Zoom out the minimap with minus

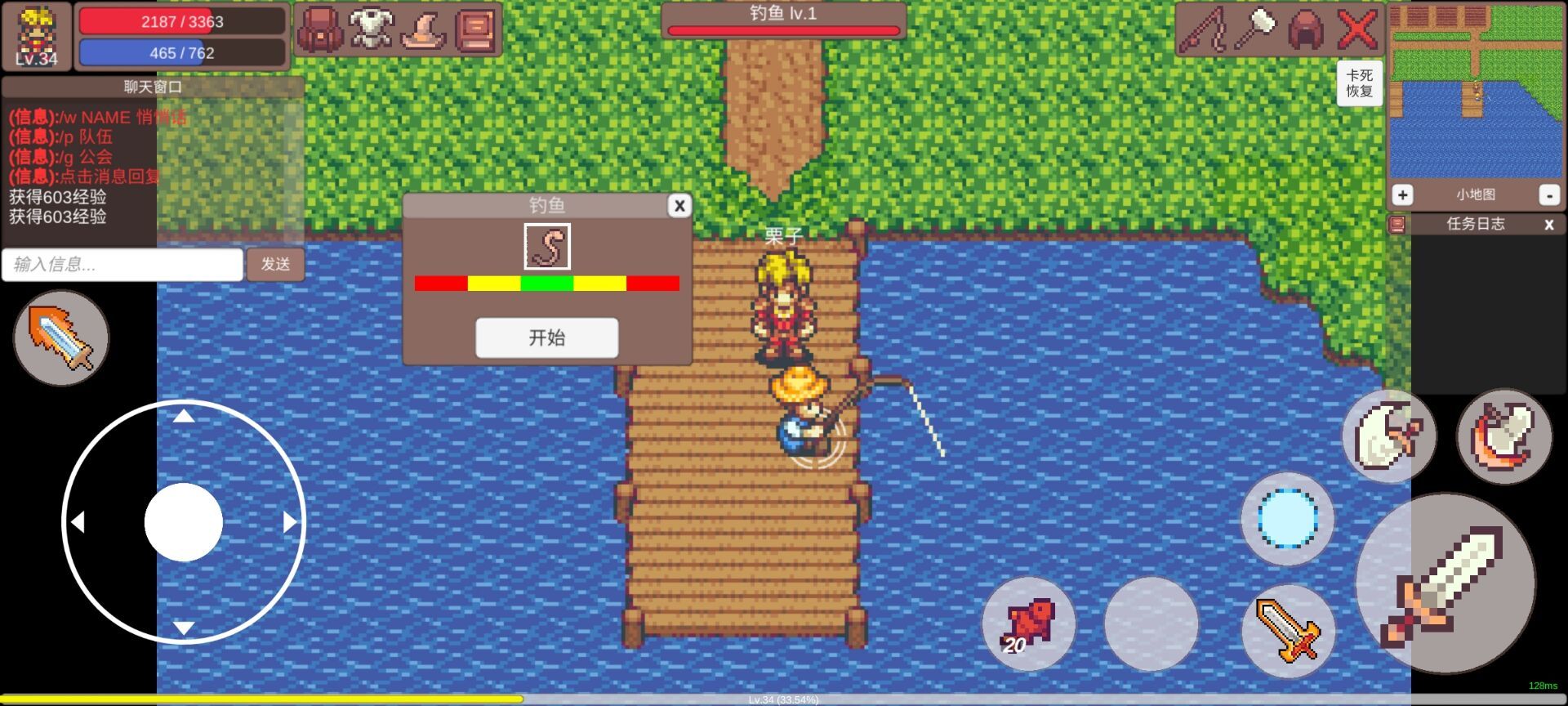pyautogui.click(x=1548, y=194)
